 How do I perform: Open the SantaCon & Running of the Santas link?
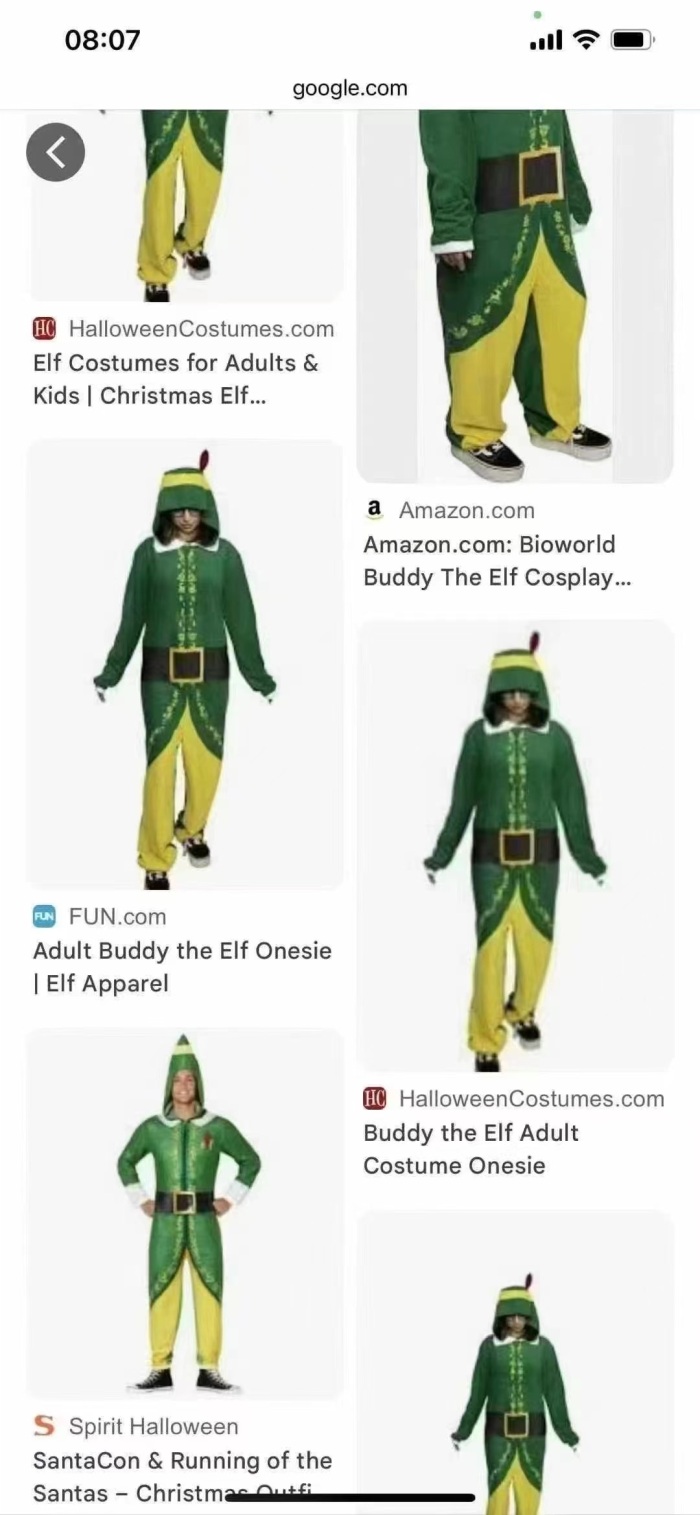[x=182, y=1461]
